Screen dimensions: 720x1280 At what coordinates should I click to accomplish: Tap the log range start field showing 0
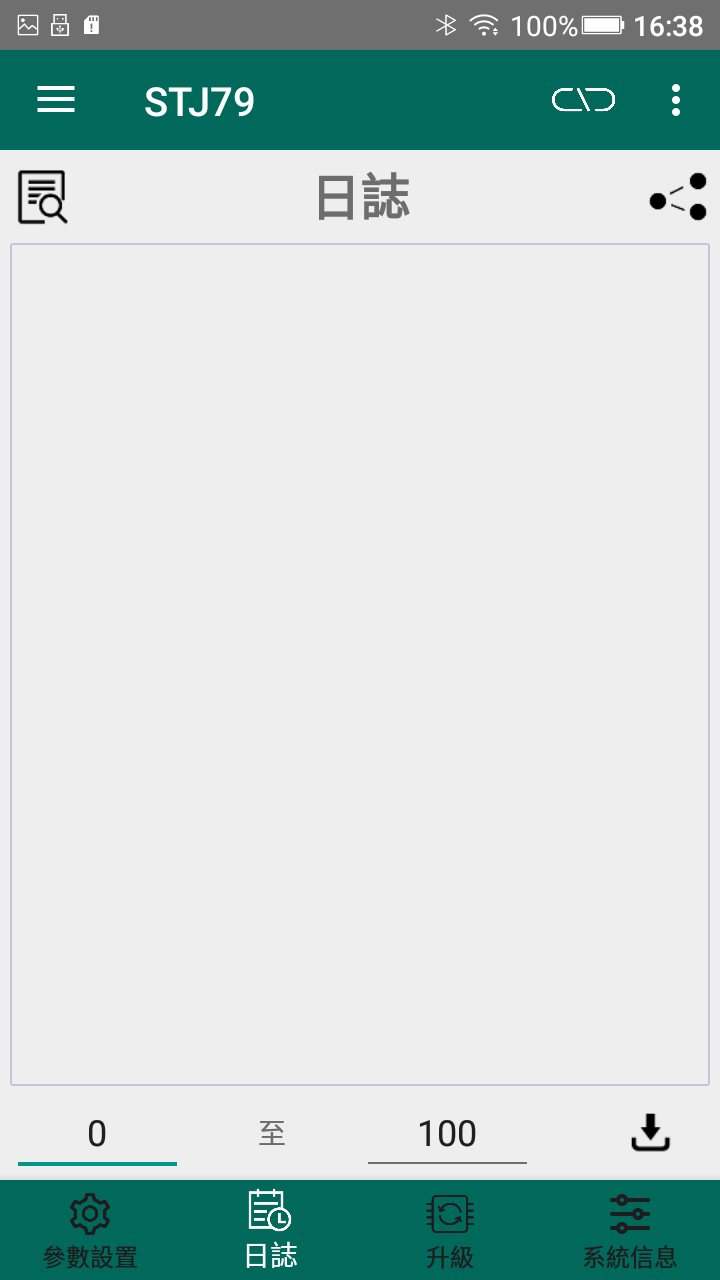[97, 1133]
